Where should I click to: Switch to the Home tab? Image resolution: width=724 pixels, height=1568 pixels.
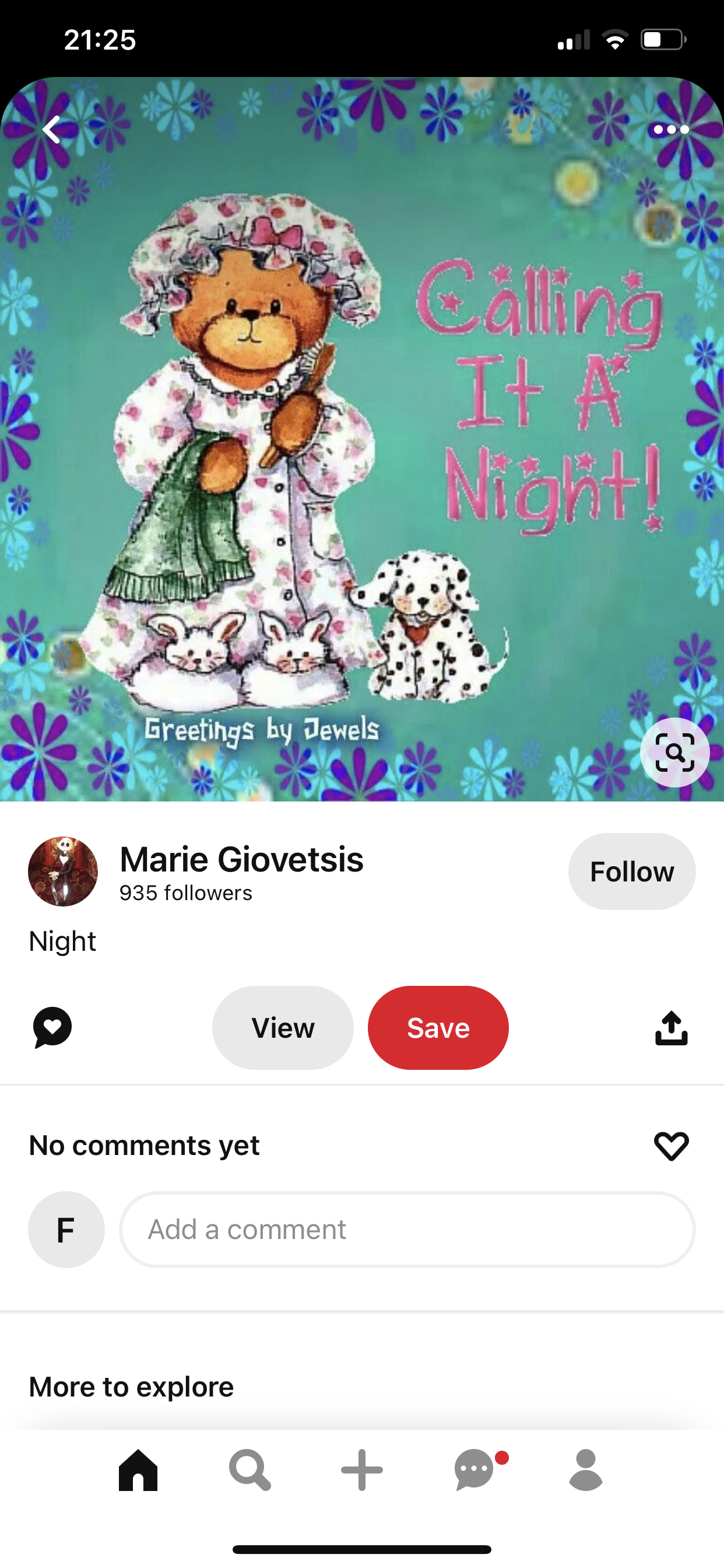138,1469
